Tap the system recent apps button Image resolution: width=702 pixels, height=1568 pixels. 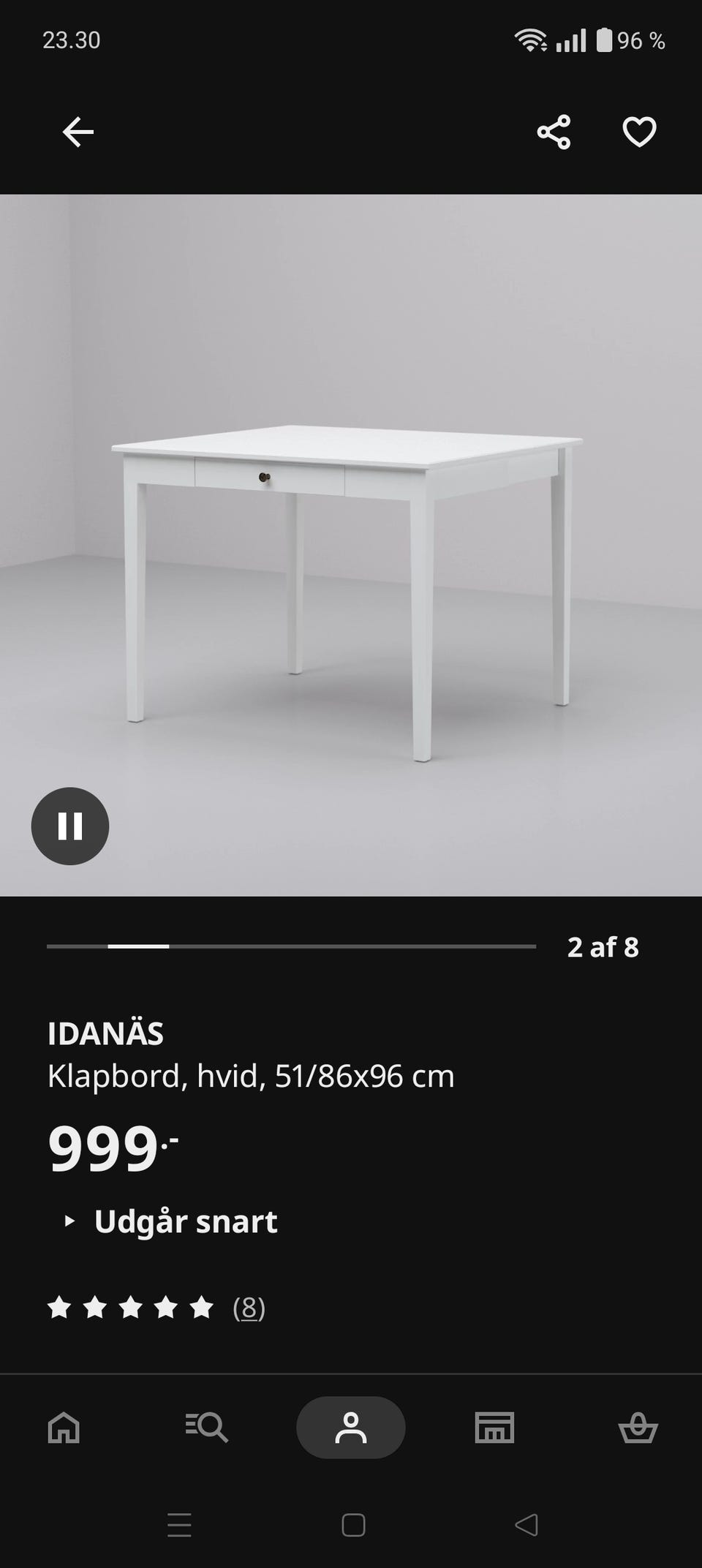tap(179, 1525)
